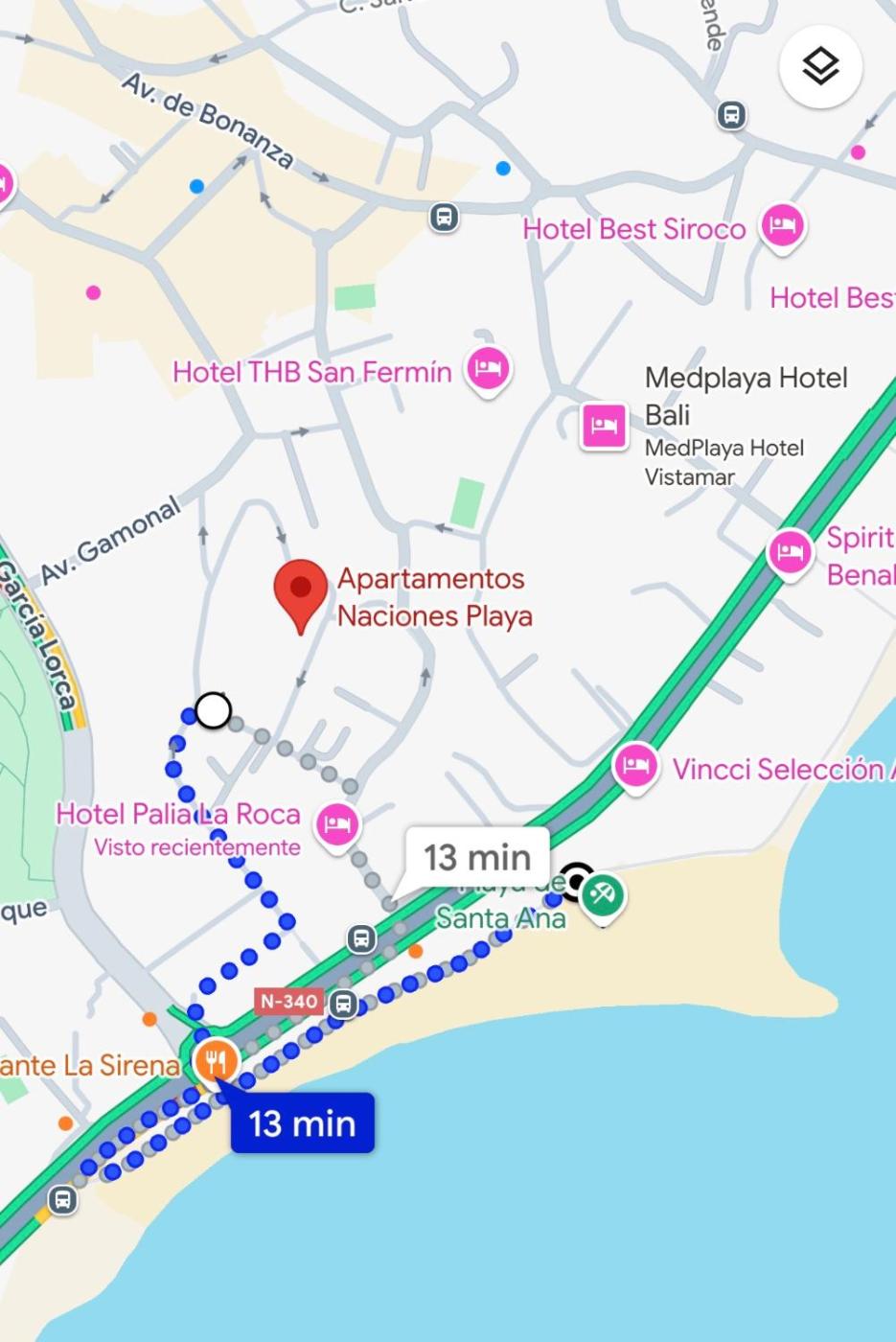896x1342 pixels.
Task: Open the Hotel Best Siroco marker
Action: pos(782,226)
